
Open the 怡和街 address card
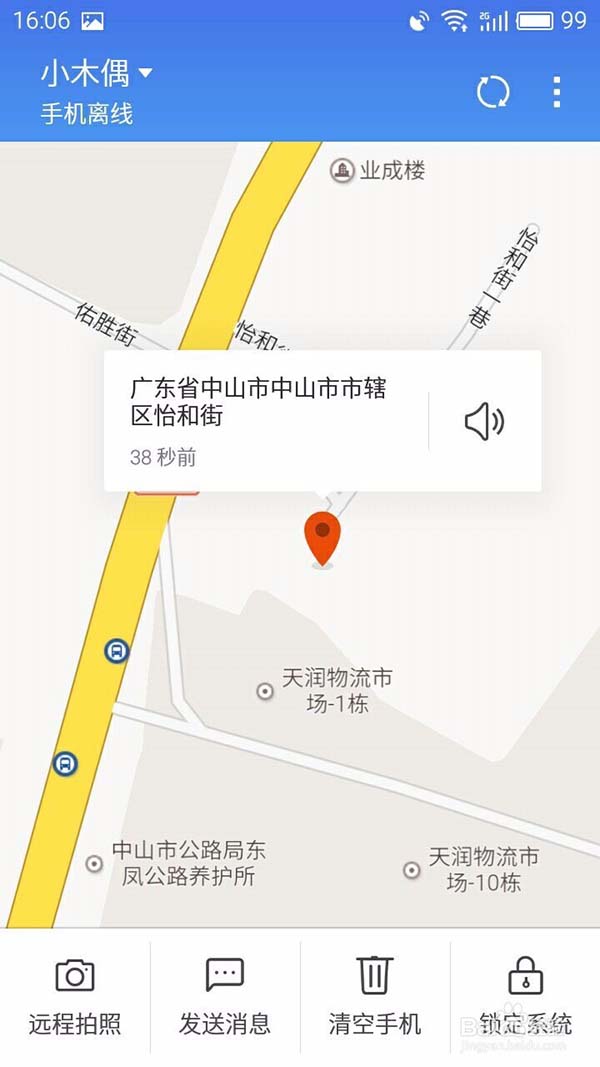click(x=266, y=421)
